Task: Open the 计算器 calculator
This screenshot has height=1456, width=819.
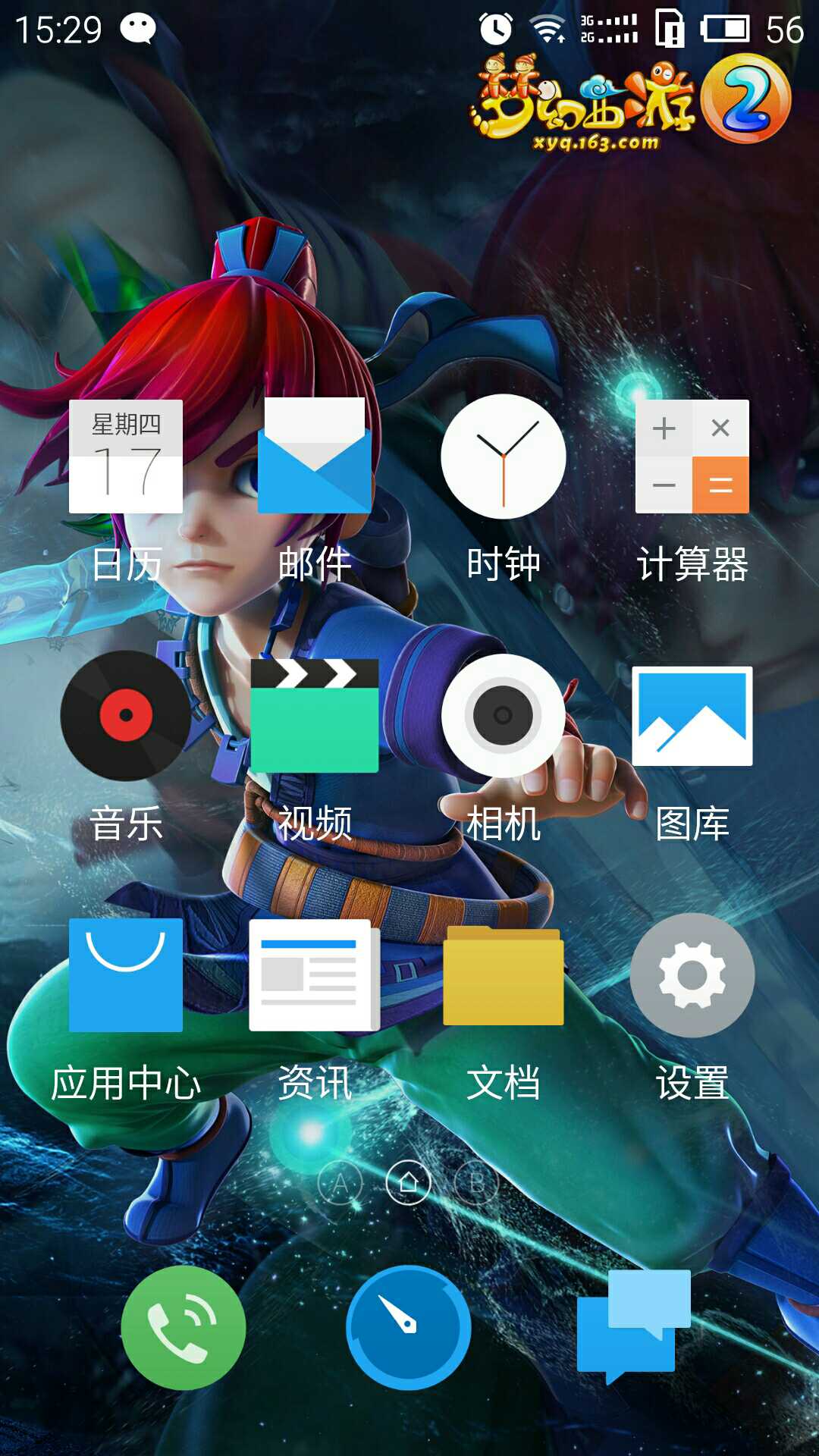Action: (x=692, y=457)
